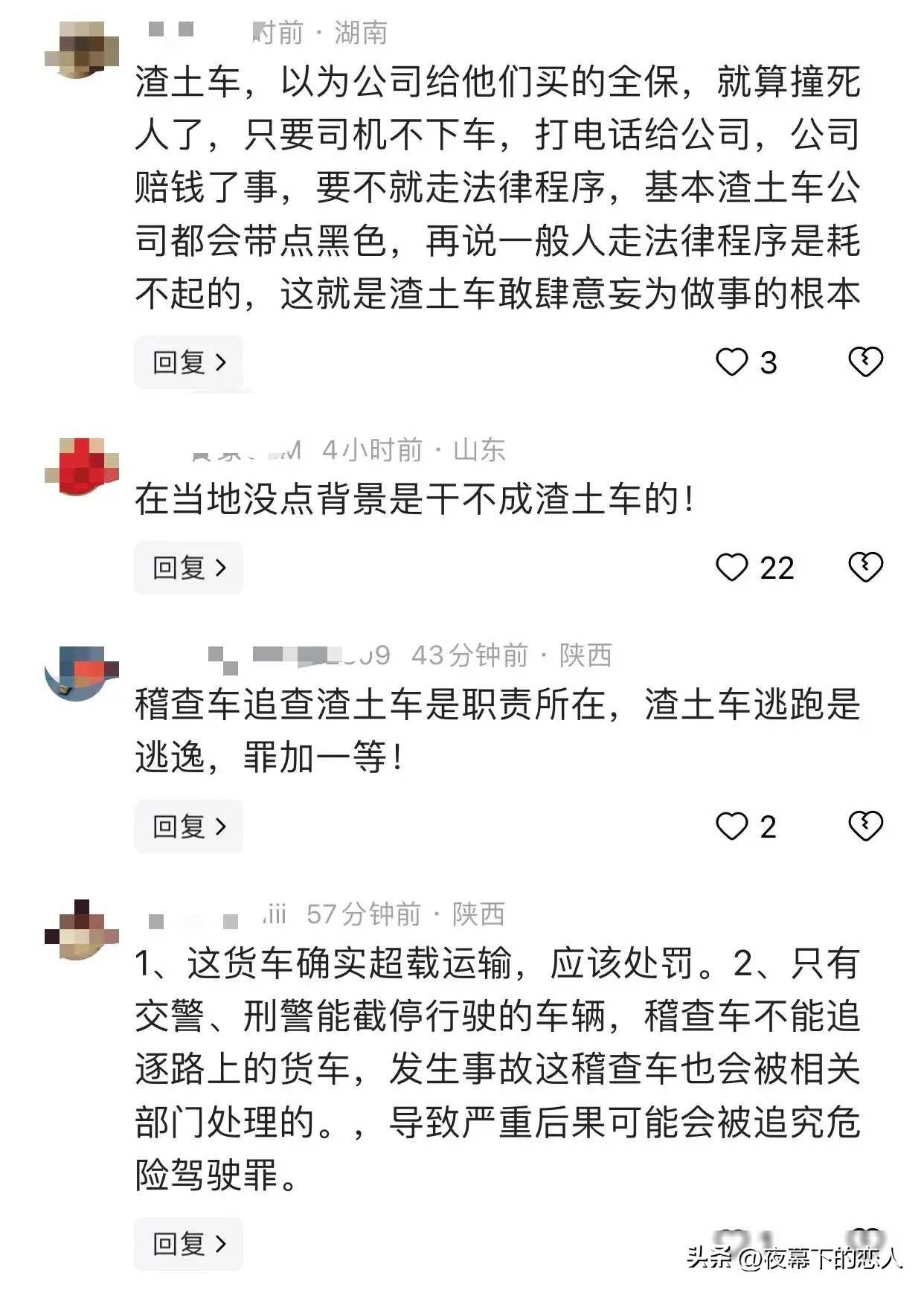The width and height of the screenshot is (924, 1290).
Task: Like the Shandong comment with 22 likes
Action: [x=731, y=568]
